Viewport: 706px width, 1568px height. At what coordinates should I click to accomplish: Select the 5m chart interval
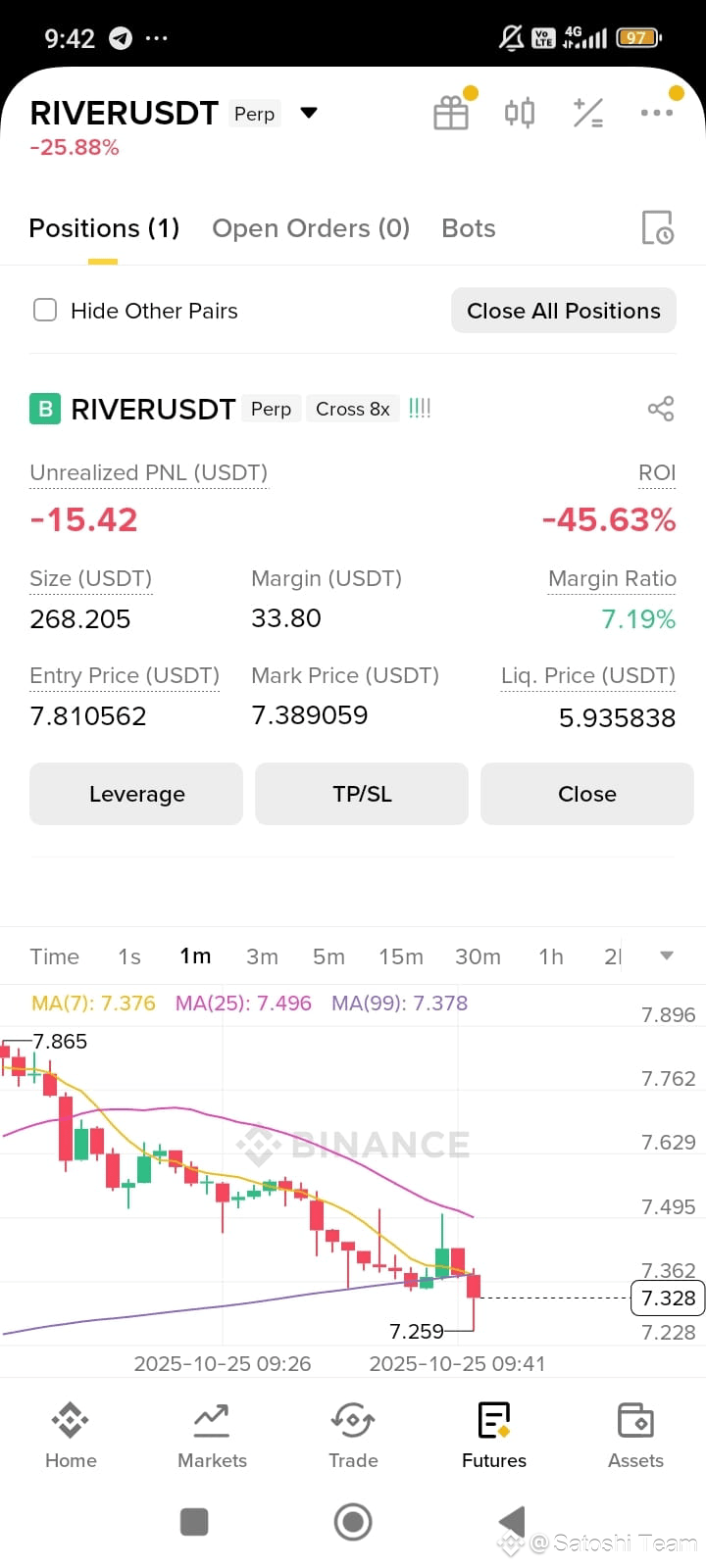(x=328, y=956)
